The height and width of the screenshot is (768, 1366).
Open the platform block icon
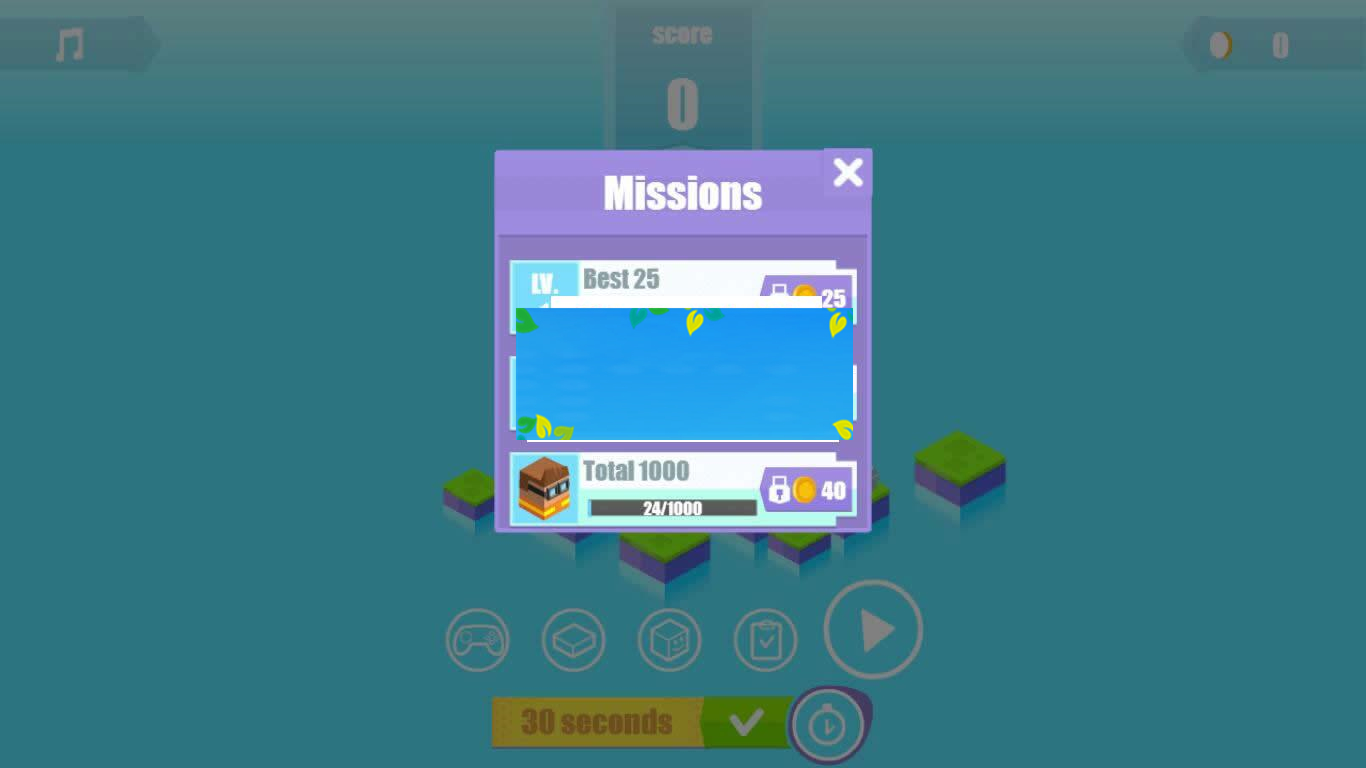[573, 640]
